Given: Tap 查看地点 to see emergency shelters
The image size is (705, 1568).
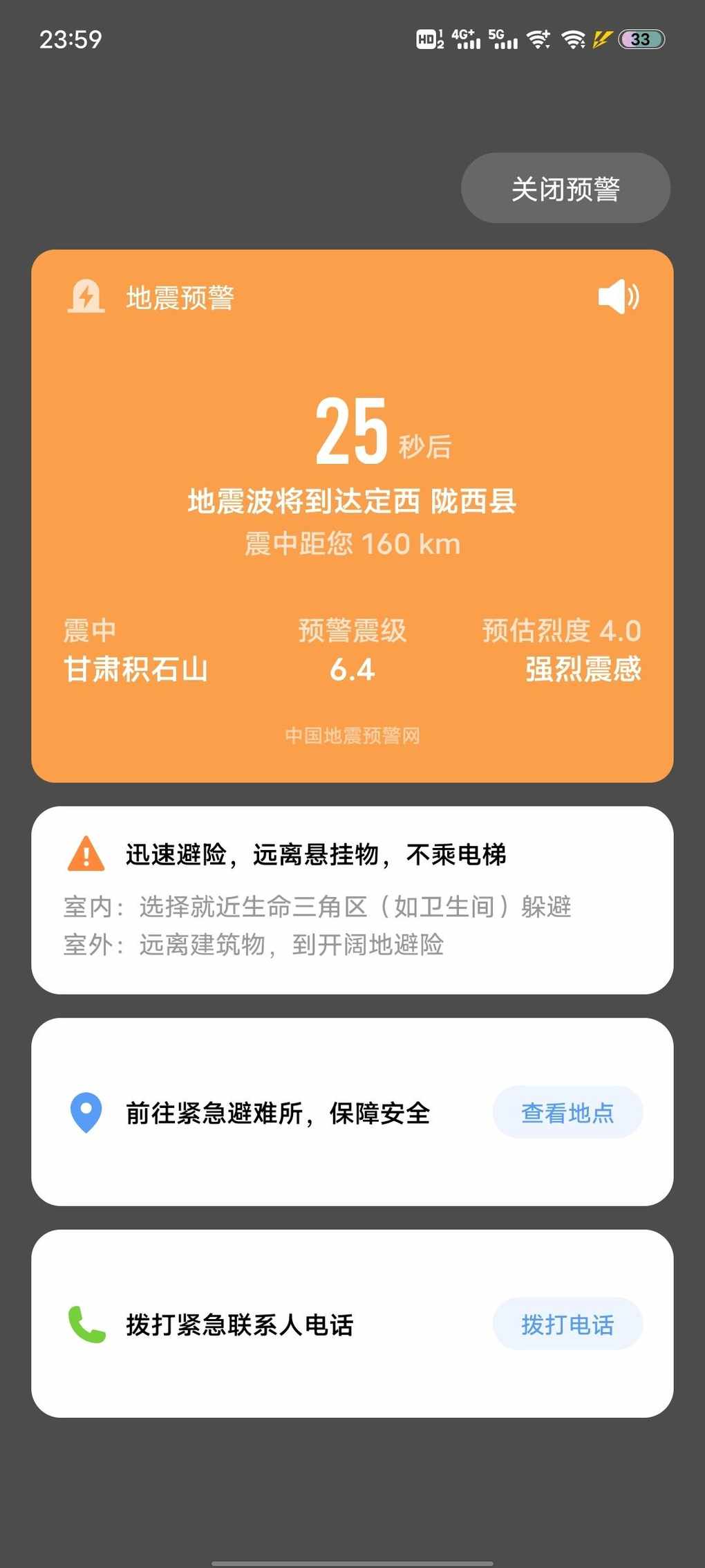Looking at the screenshot, I should pos(567,1112).
